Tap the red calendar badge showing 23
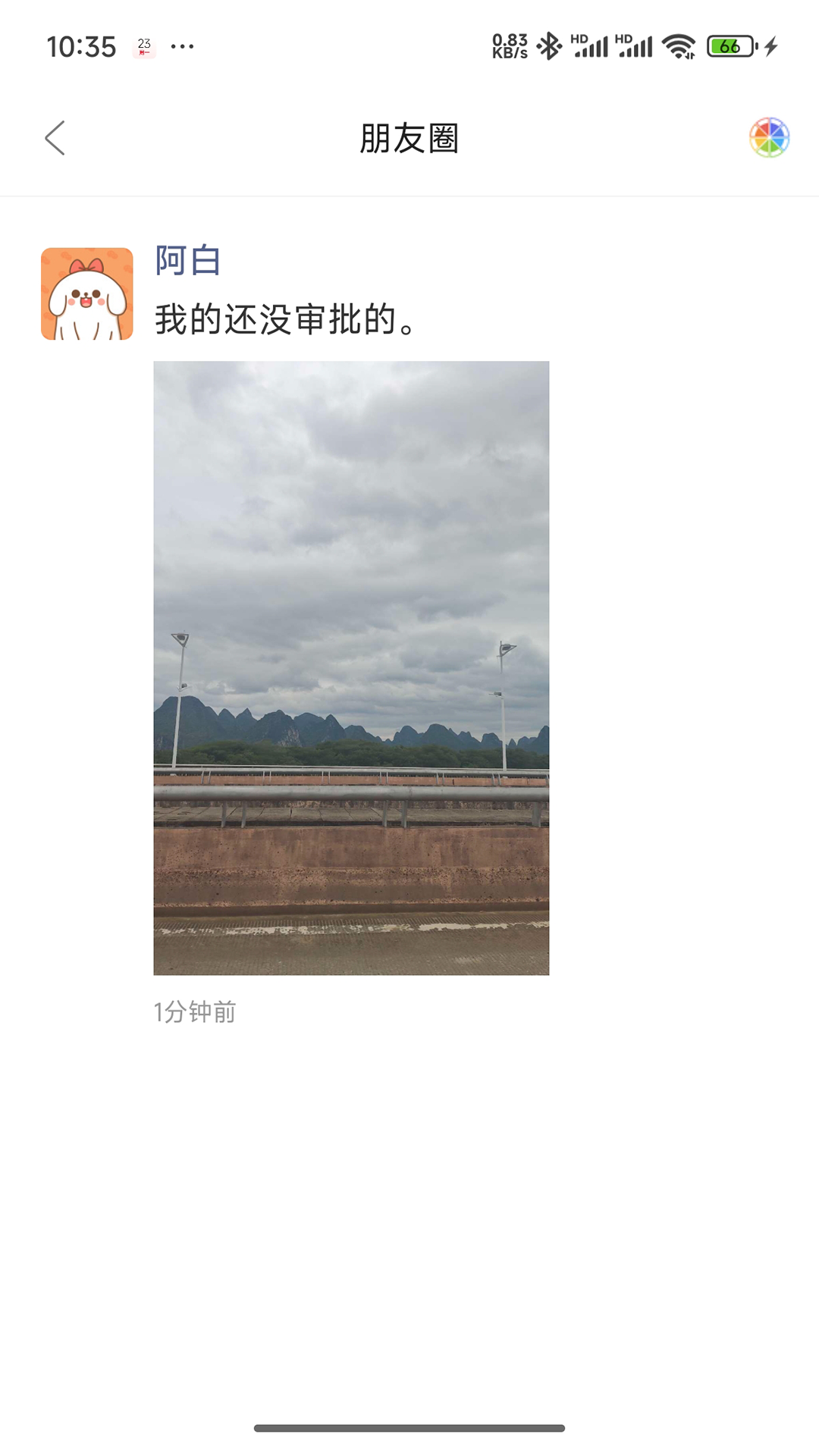Screen dimensions: 819x1456 [144, 45]
